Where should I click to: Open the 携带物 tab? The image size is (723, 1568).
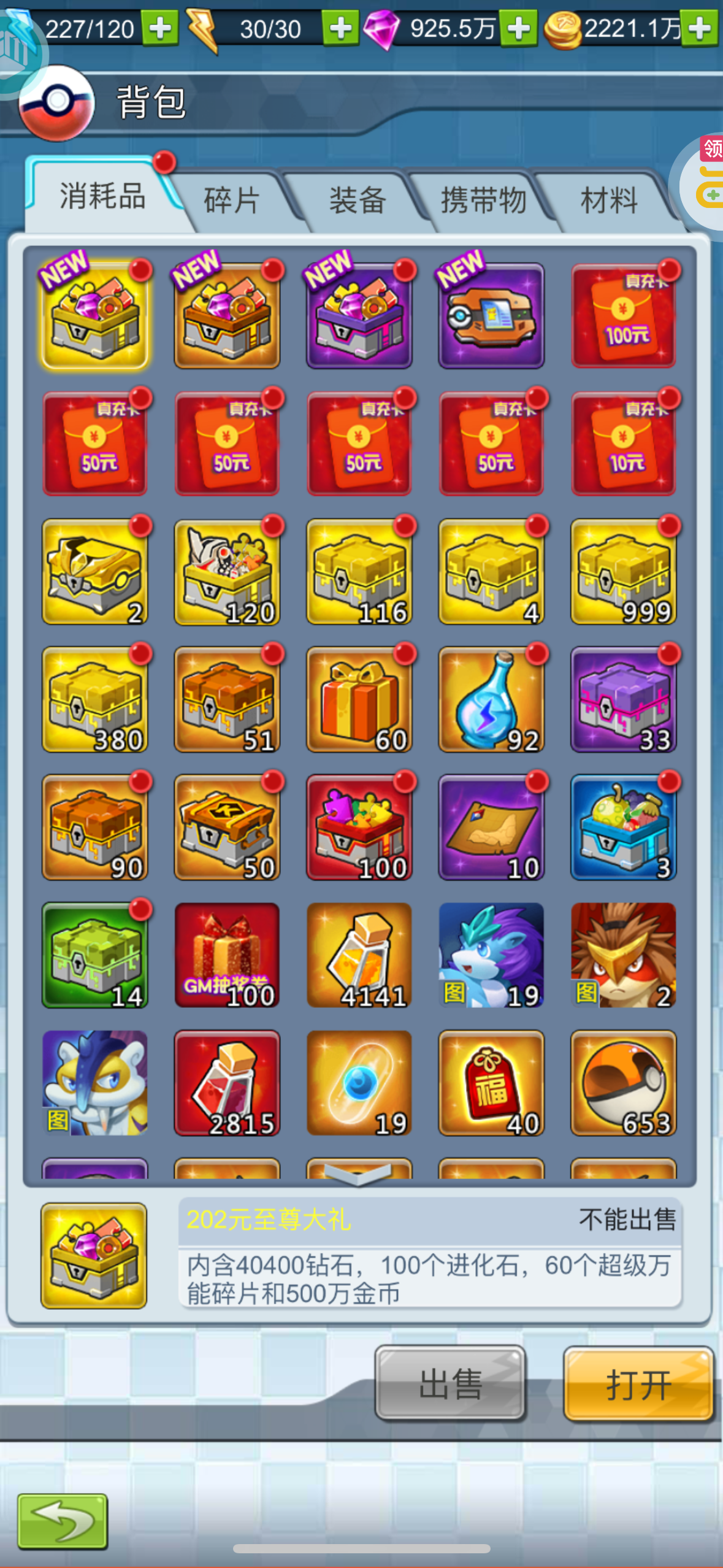tap(483, 201)
